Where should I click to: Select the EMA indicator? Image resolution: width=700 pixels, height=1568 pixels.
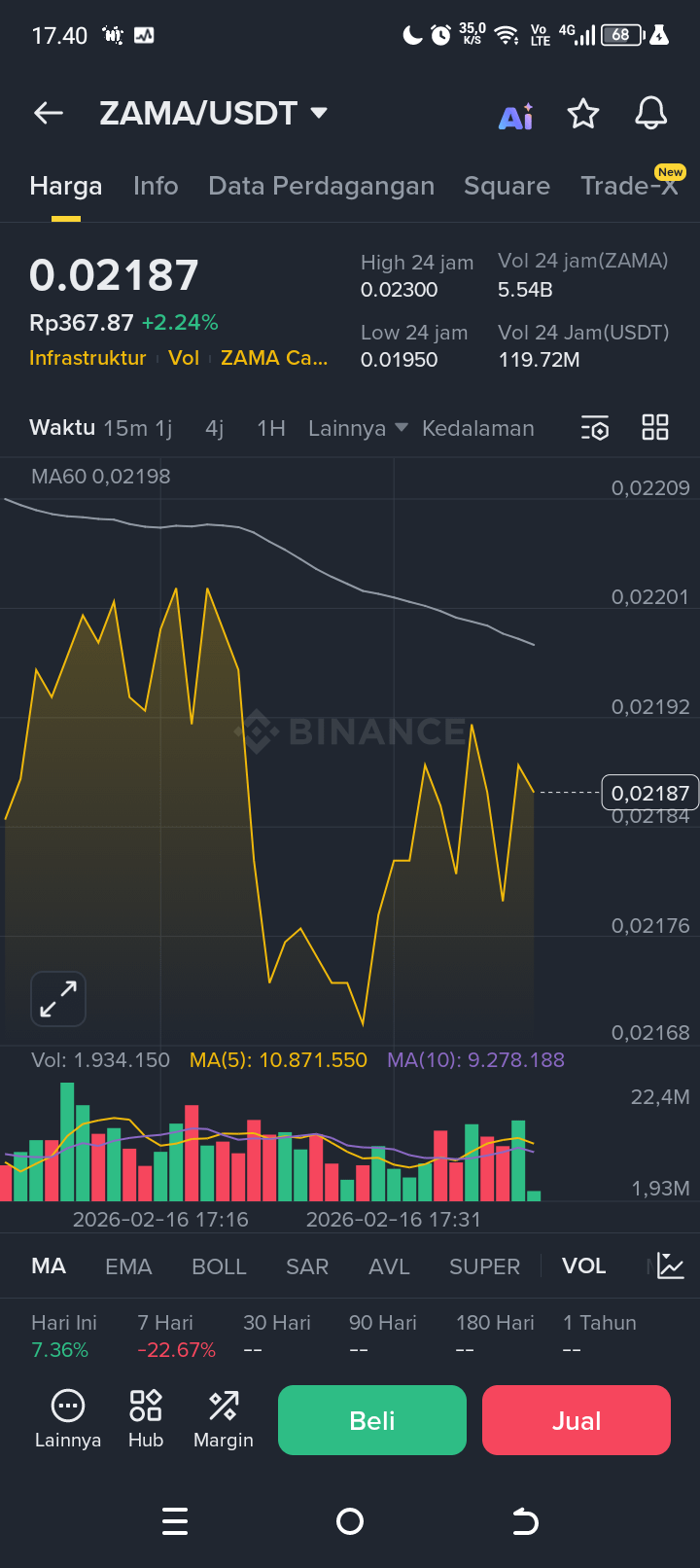[128, 1266]
